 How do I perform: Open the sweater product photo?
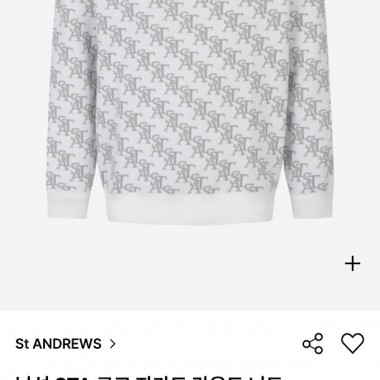click(x=190, y=112)
